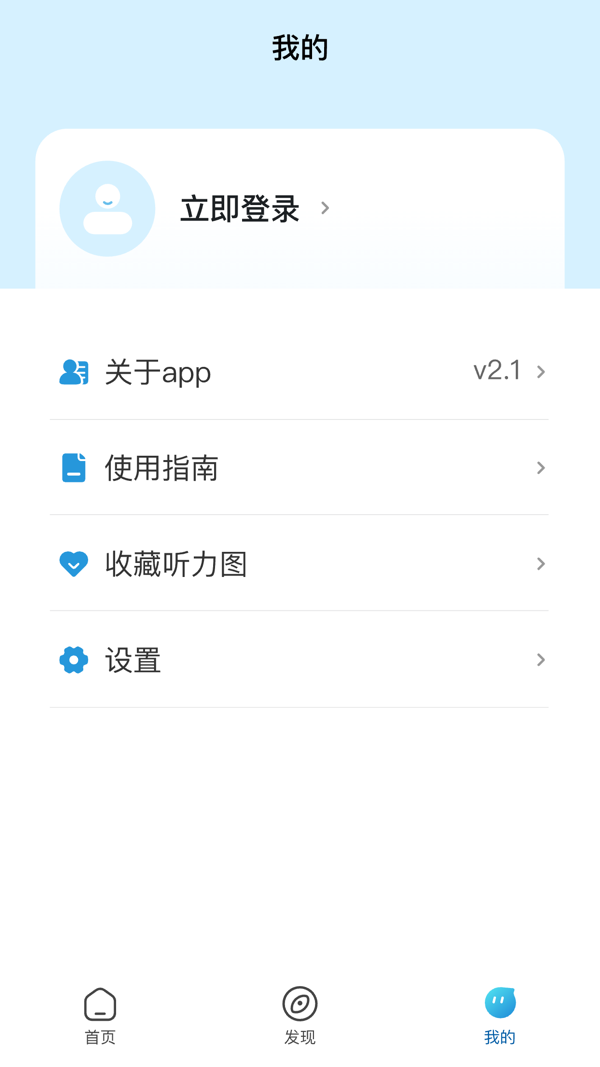Tap 立即登录 to log in

click(x=240, y=209)
